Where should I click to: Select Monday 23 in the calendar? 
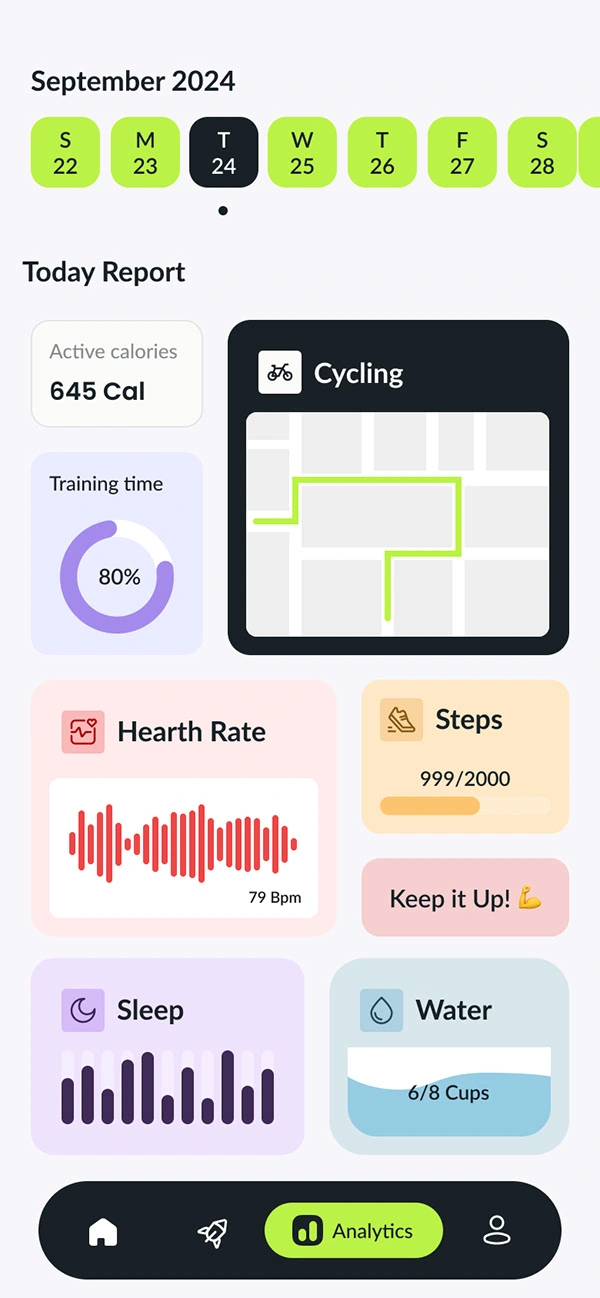(145, 152)
